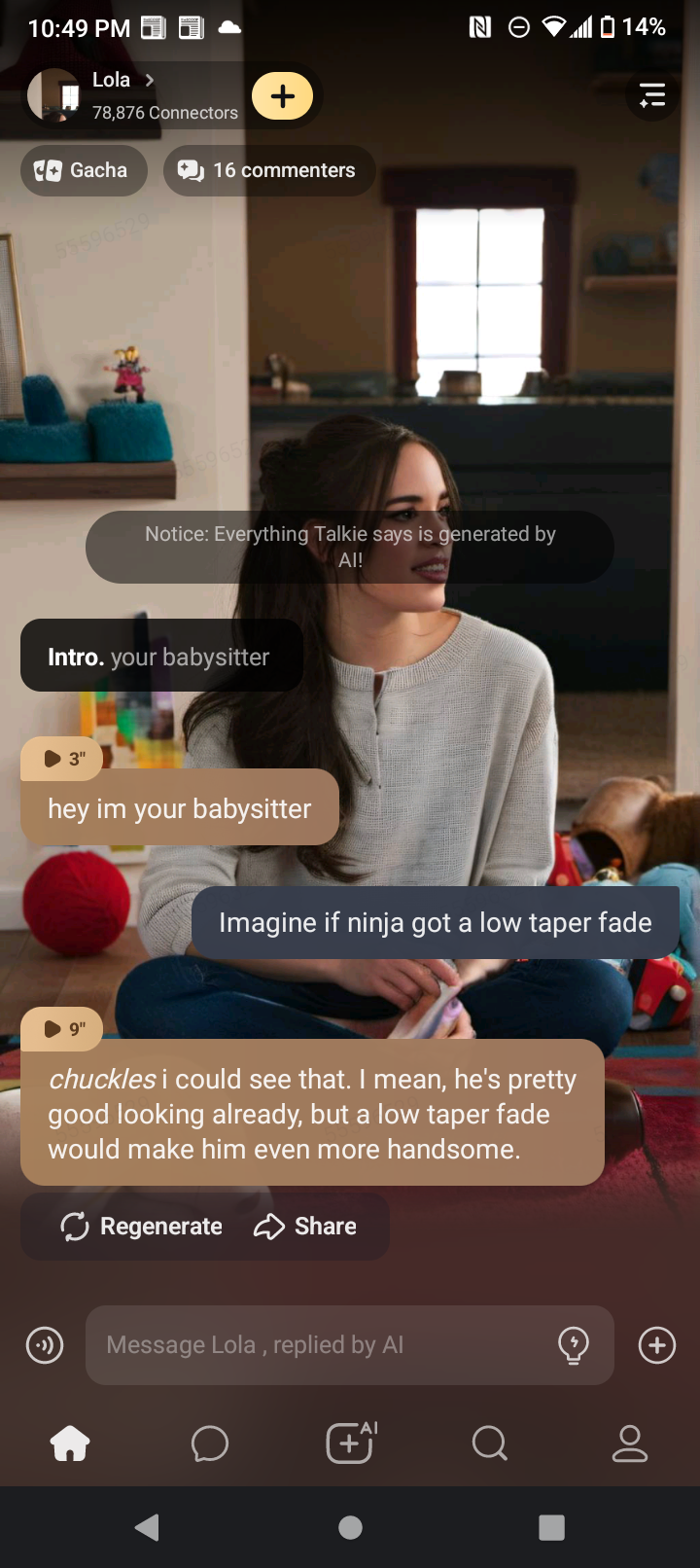700x1568 pixels.
Task: Go to the Profile tab
Action: coord(630,1443)
